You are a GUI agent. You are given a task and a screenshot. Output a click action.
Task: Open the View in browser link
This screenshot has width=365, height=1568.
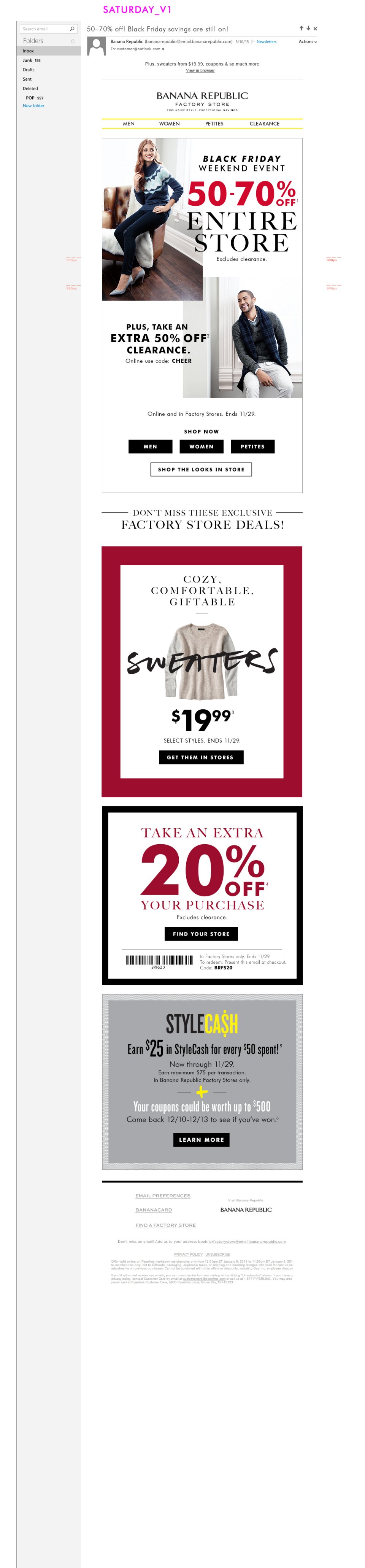200,71
